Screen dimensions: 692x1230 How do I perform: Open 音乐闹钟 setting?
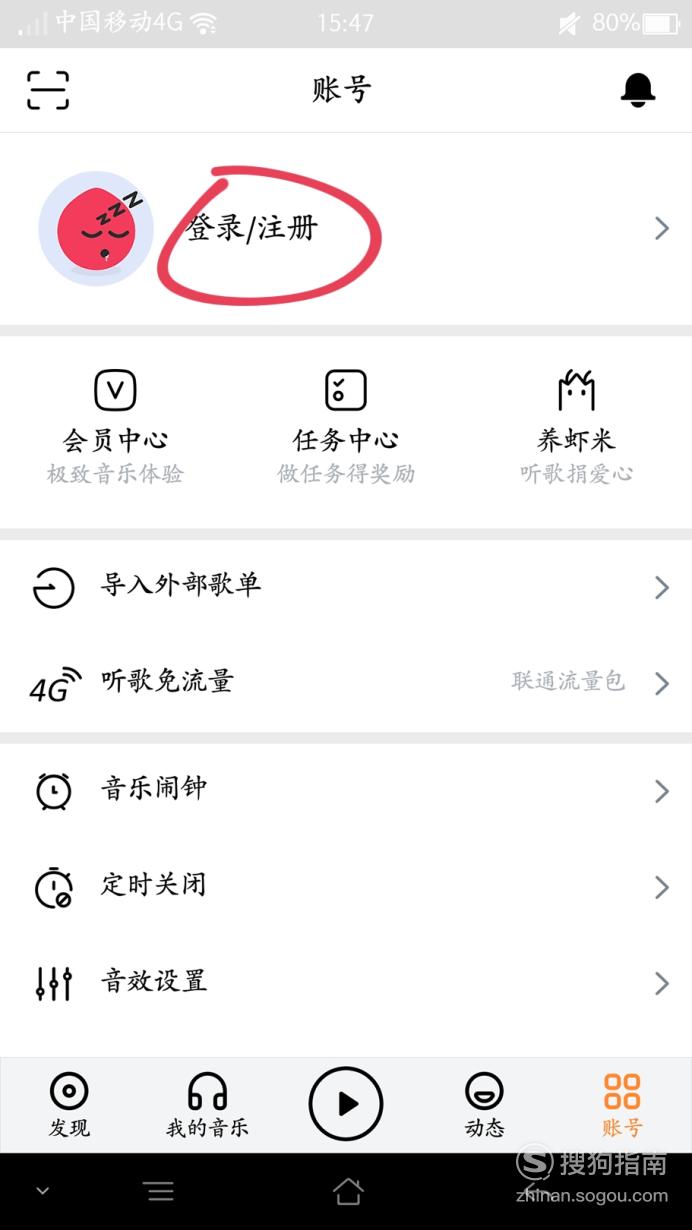click(x=346, y=791)
